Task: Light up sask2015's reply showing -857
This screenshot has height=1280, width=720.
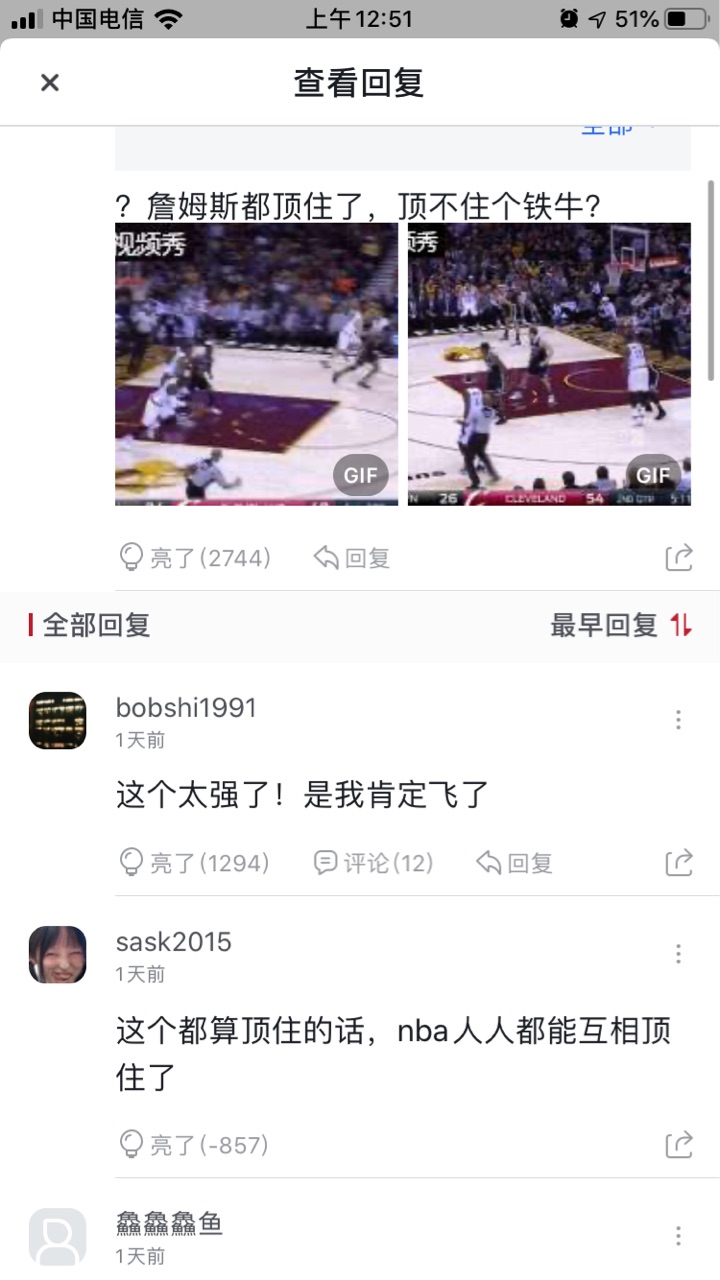Action: [x=194, y=1145]
